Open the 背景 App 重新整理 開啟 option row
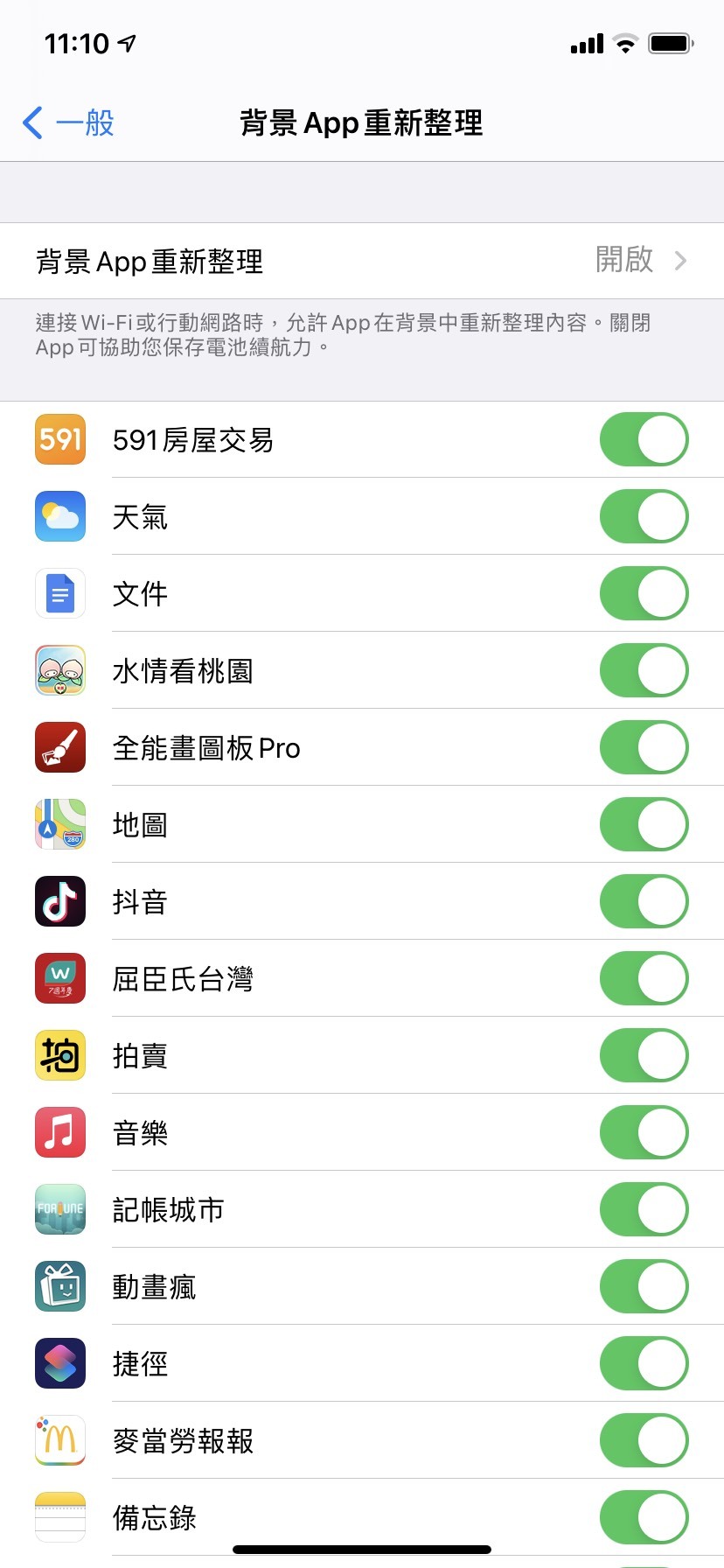This screenshot has width=724, height=1568. (x=362, y=261)
